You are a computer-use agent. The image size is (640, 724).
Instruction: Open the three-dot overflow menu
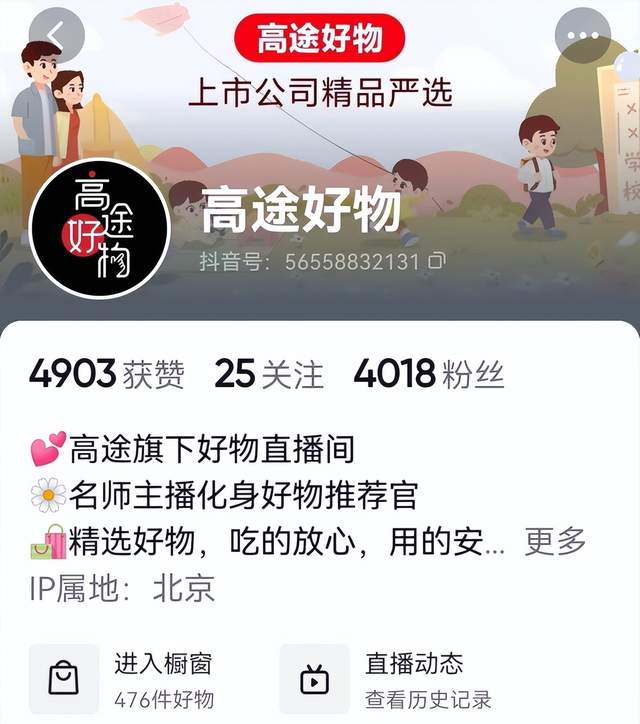click(x=584, y=37)
